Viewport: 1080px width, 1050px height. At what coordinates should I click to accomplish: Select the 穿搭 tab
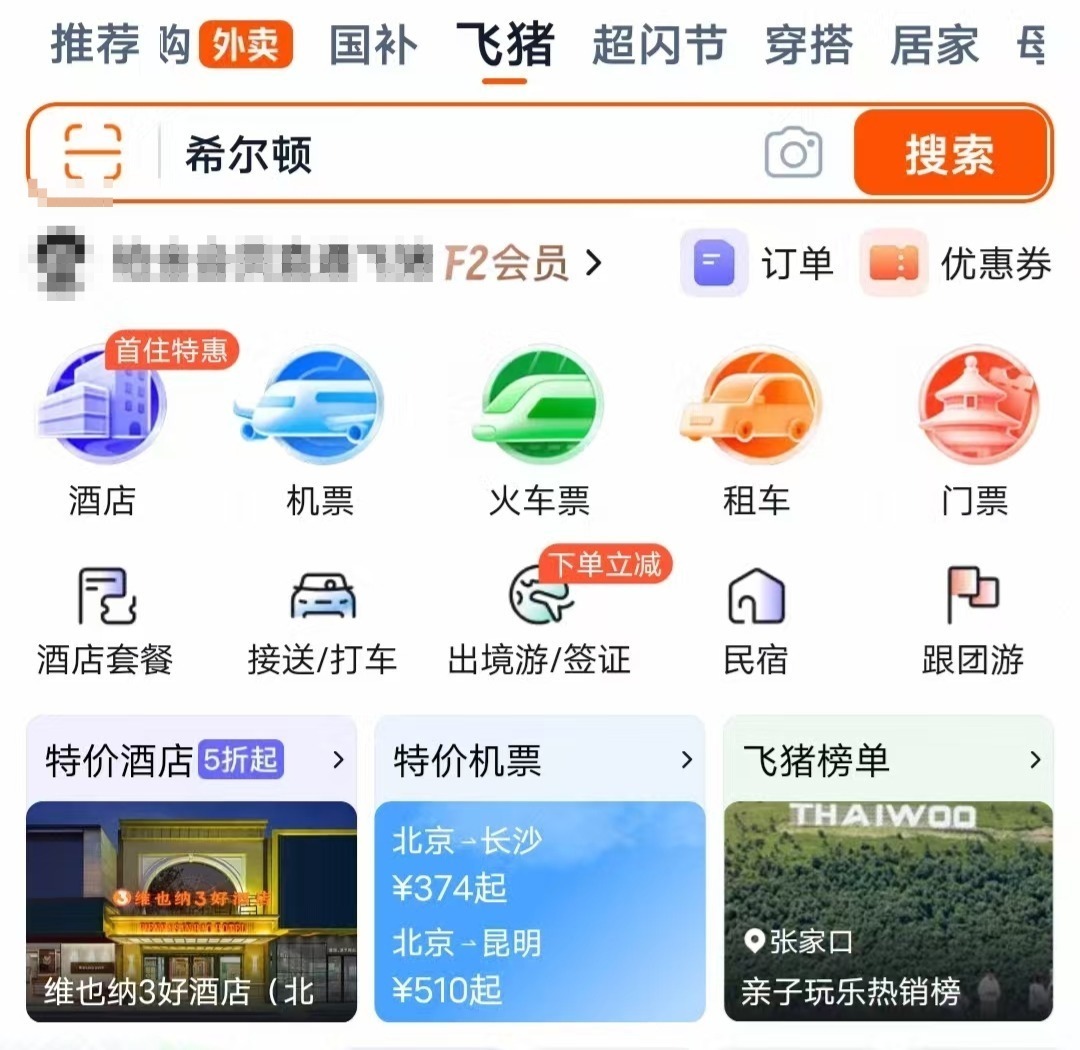(x=807, y=46)
